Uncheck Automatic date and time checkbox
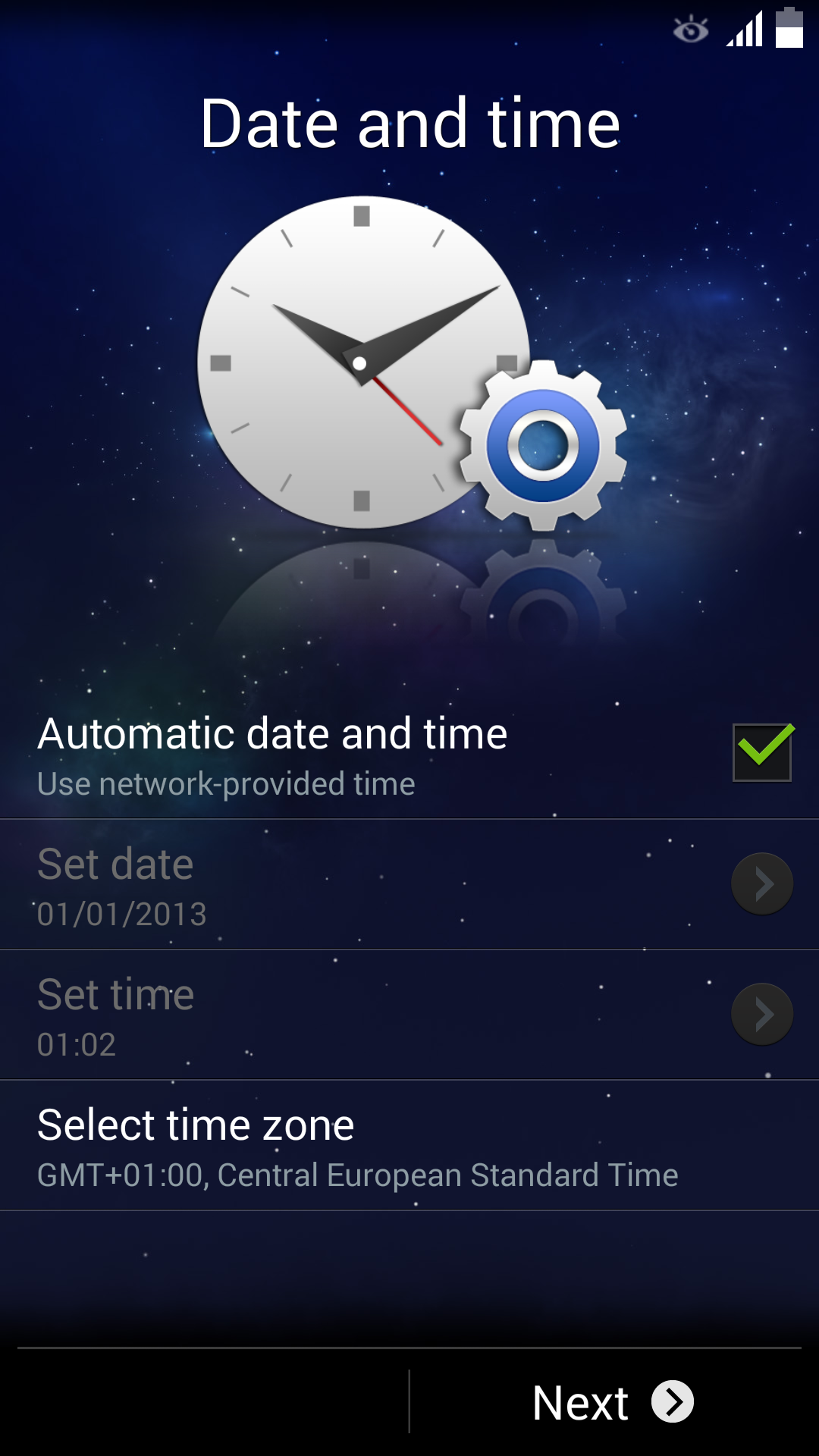Image resolution: width=819 pixels, height=1456 pixels. click(762, 752)
